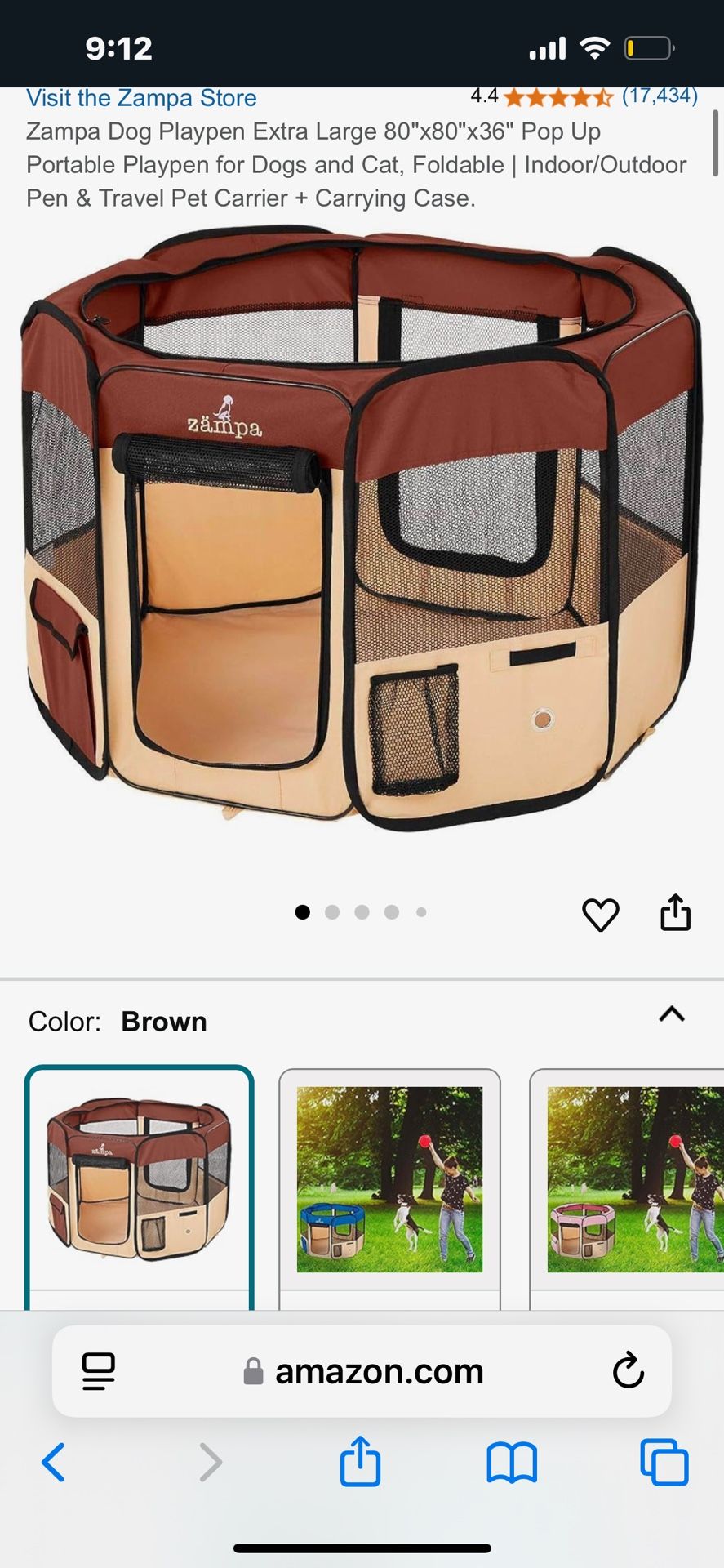
Task: Open Safari bookmarks
Action: pyautogui.click(x=512, y=1462)
